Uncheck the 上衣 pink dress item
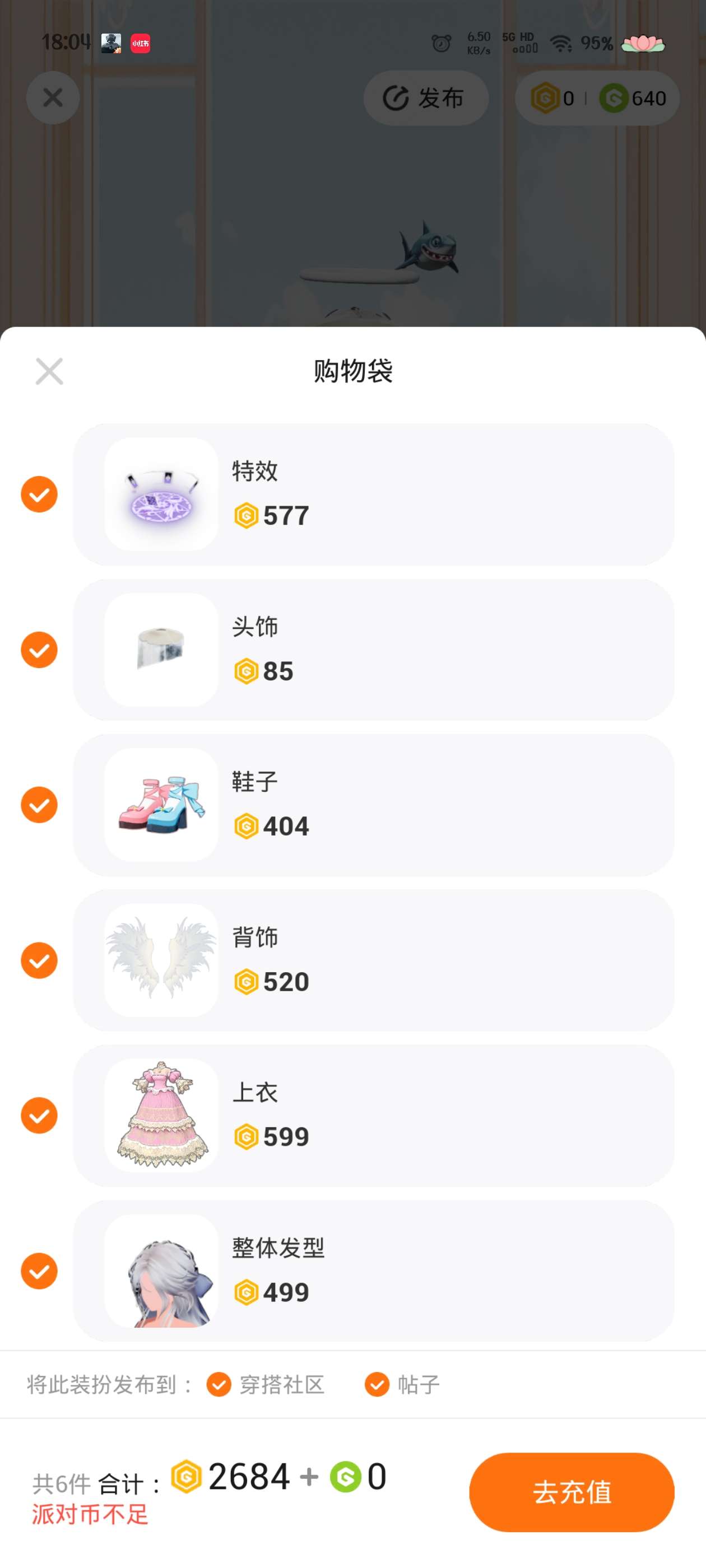 (x=40, y=1115)
